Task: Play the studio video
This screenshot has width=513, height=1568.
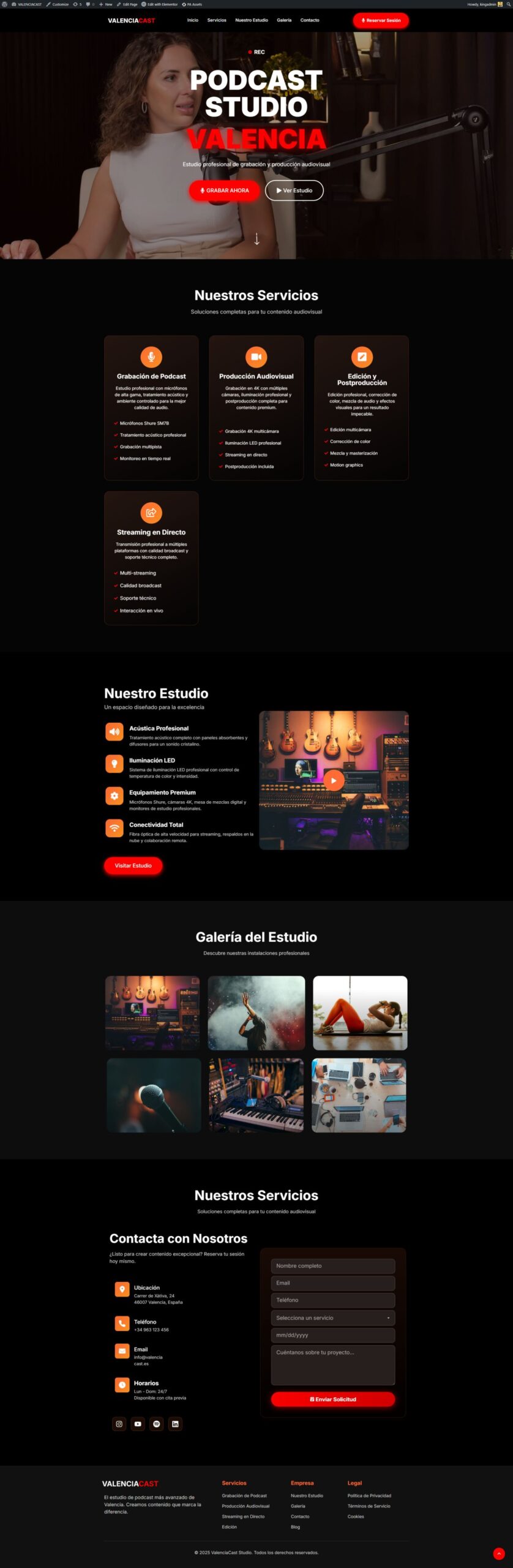Action: [334, 780]
